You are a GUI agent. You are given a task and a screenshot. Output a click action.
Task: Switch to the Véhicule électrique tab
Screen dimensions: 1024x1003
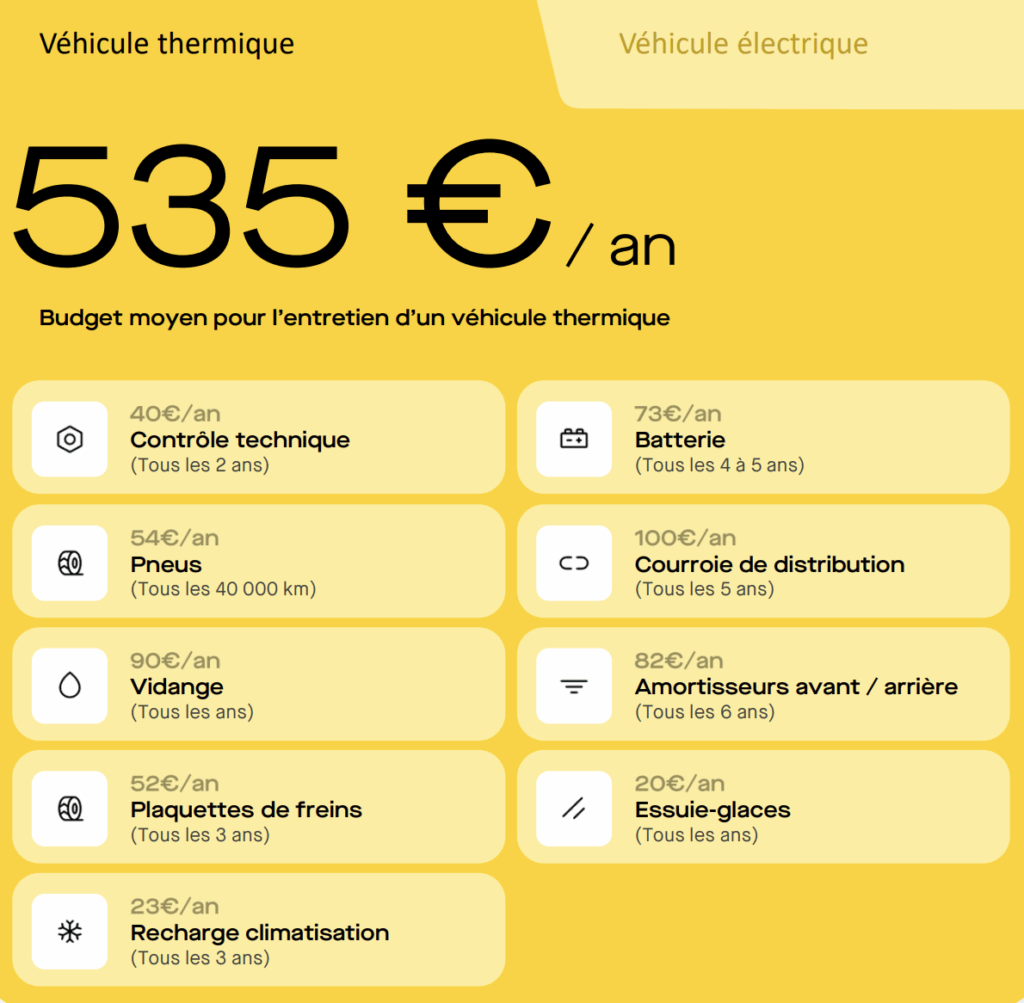pos(743,45)
